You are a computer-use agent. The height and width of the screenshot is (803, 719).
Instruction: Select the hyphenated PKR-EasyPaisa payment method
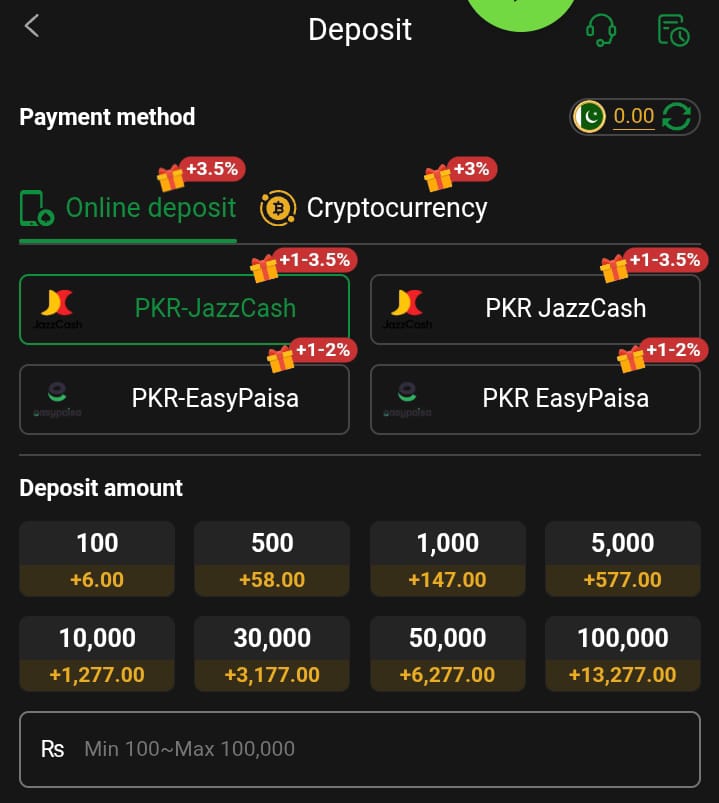point(184,399)
